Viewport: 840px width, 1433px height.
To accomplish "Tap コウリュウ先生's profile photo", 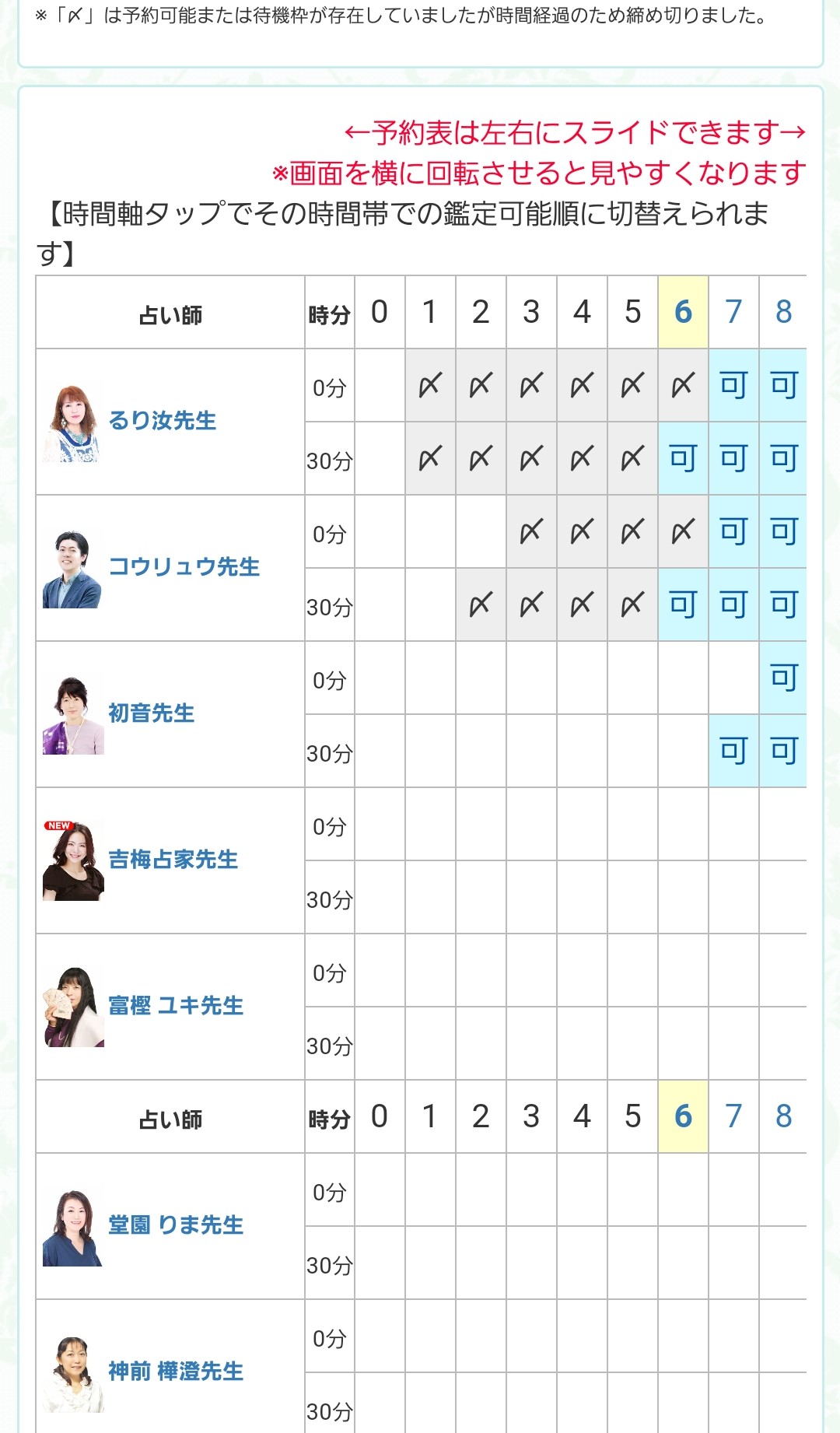I will point(72,570).
